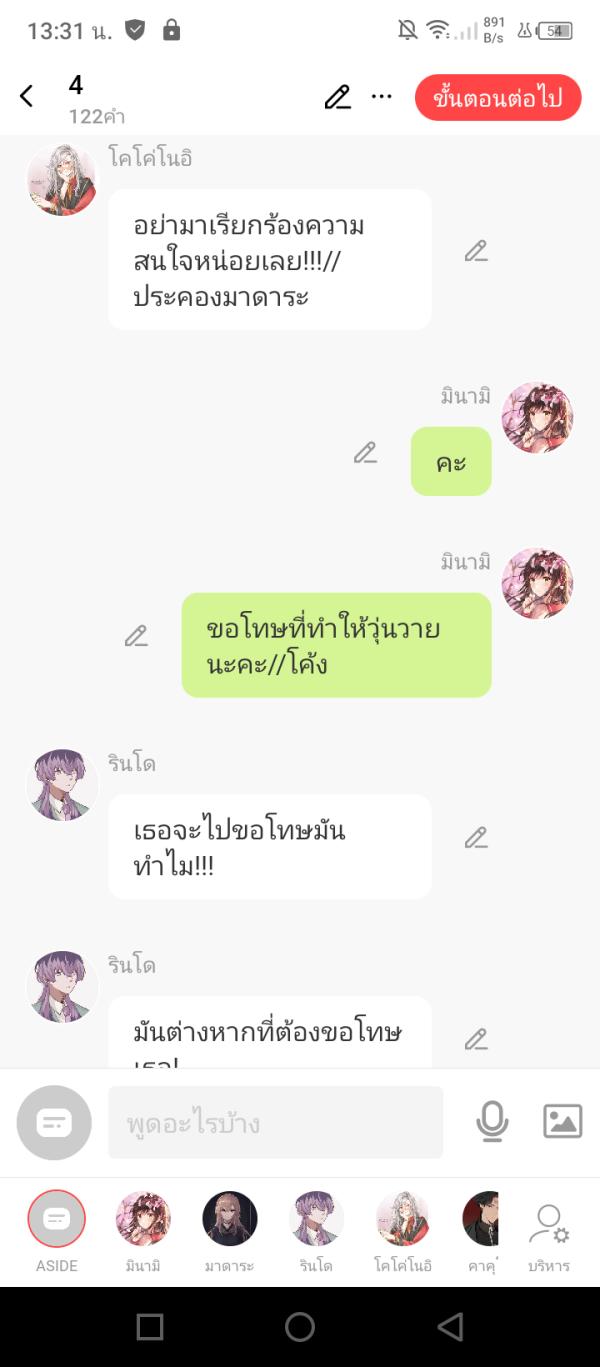The height and width of the screenshot is (1367, 600).
Task: Edit the message "ขอโทษที่ทำให้วุ่นวายนะคะ"
Action: (x=136, y=636)
